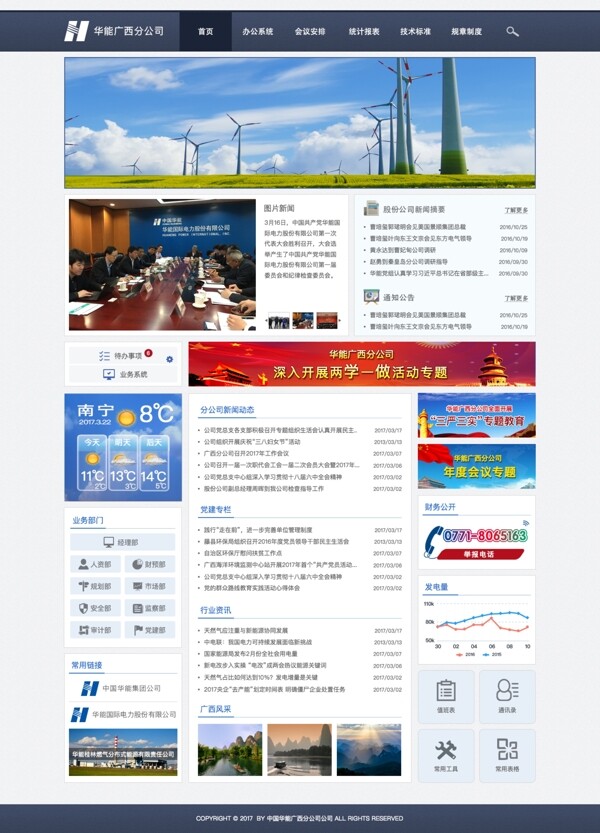The image size is (600, 833).
Task: Open the 年度会议专题 banner
Action: [x=476, y=467]
